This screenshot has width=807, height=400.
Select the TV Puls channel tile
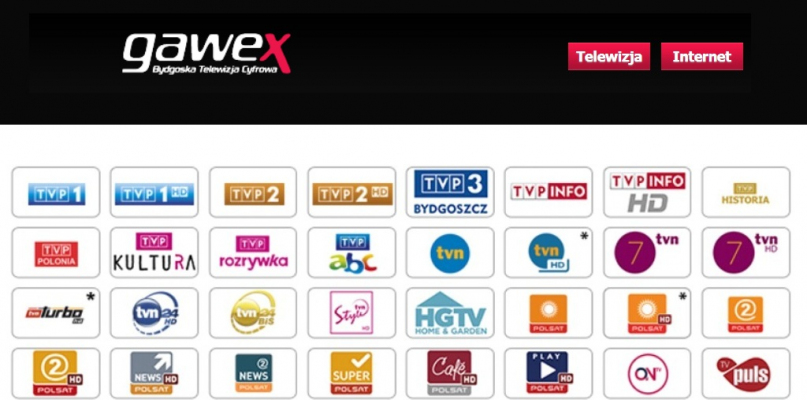pyautogui.click(x=746, y=373)
